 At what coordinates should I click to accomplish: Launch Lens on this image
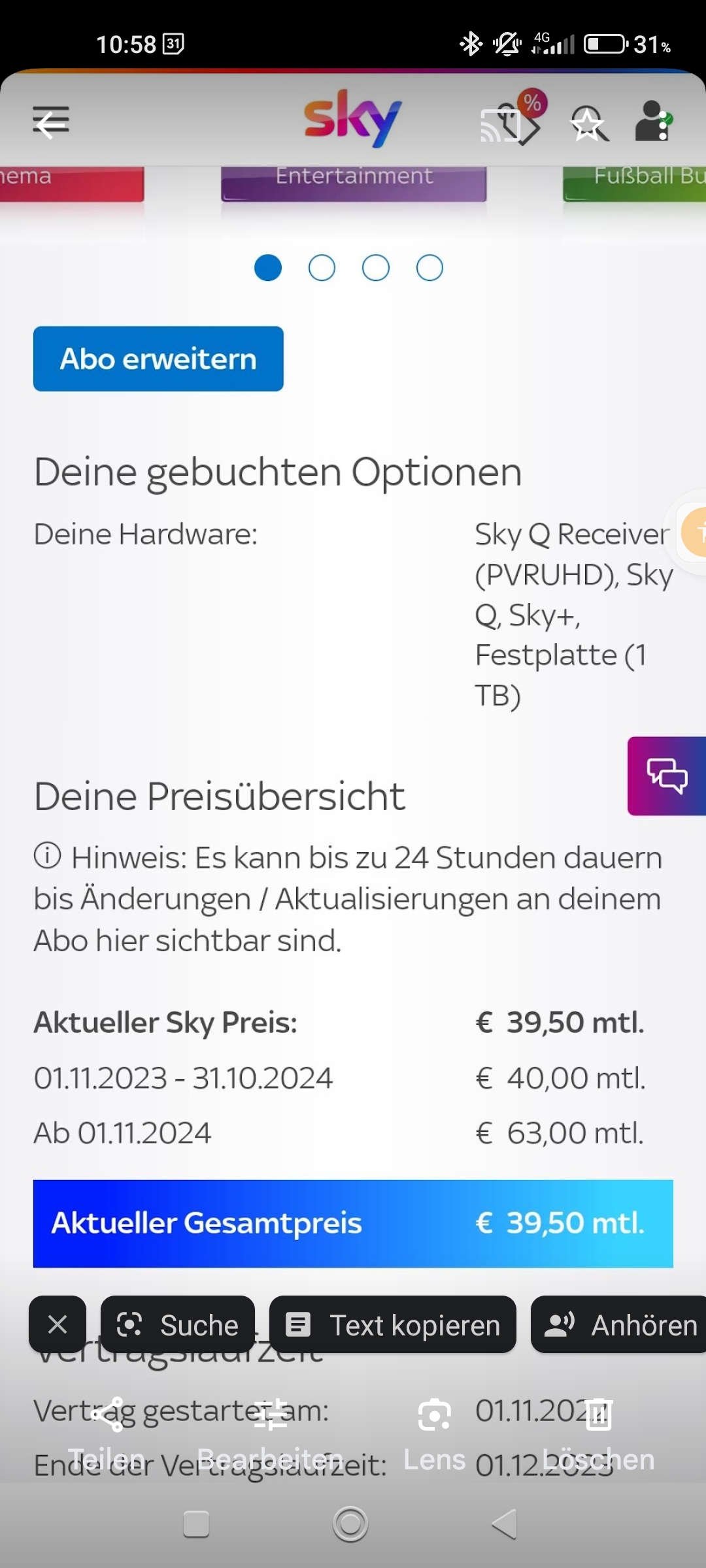(x=435, y=1433)
